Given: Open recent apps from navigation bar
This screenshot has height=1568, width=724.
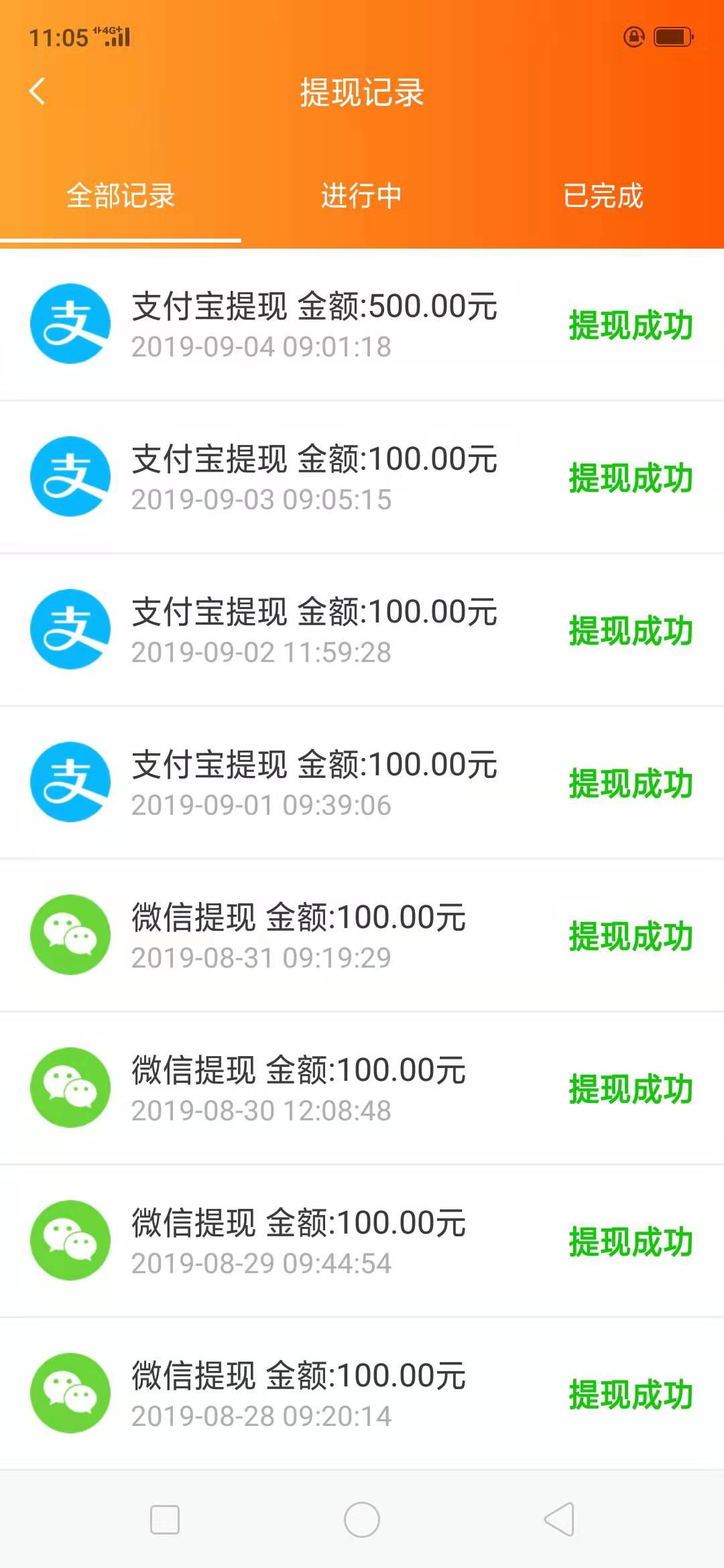Looking at the screenshot, I should coord(165,1520).
